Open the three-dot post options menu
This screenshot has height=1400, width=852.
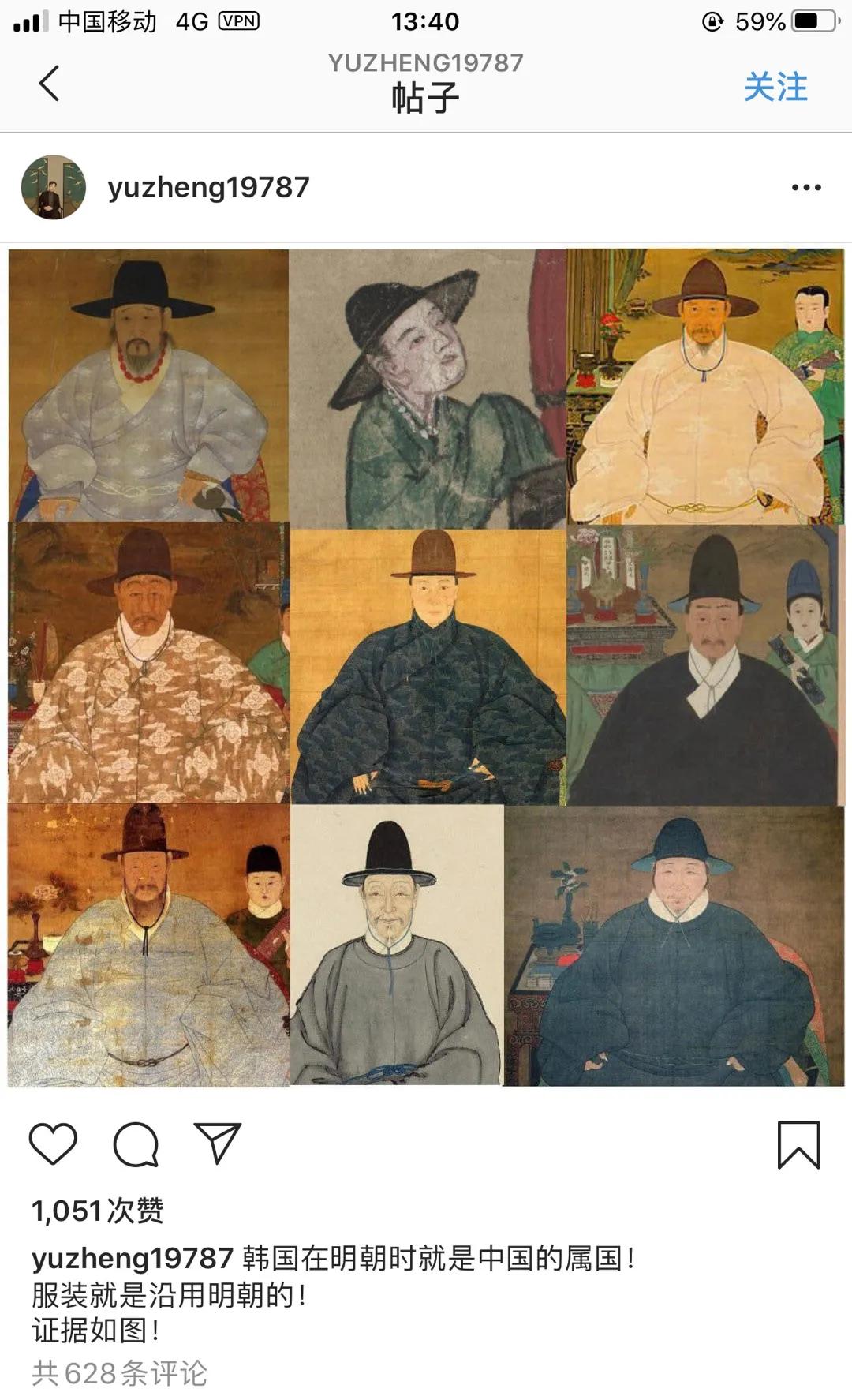pos(805,188)
